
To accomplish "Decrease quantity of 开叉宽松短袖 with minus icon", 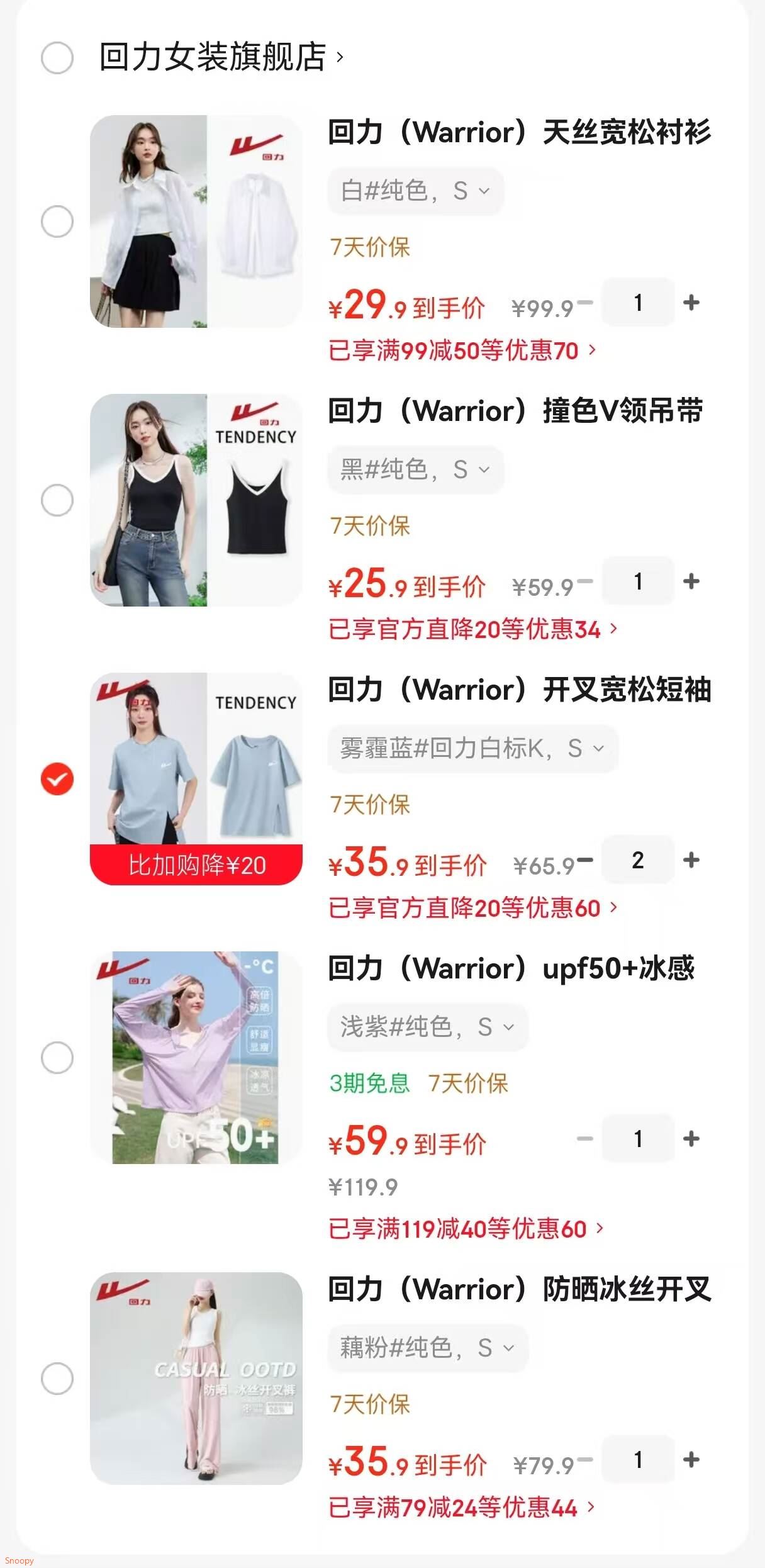I will pyautogui.click(x=586, y=861).
